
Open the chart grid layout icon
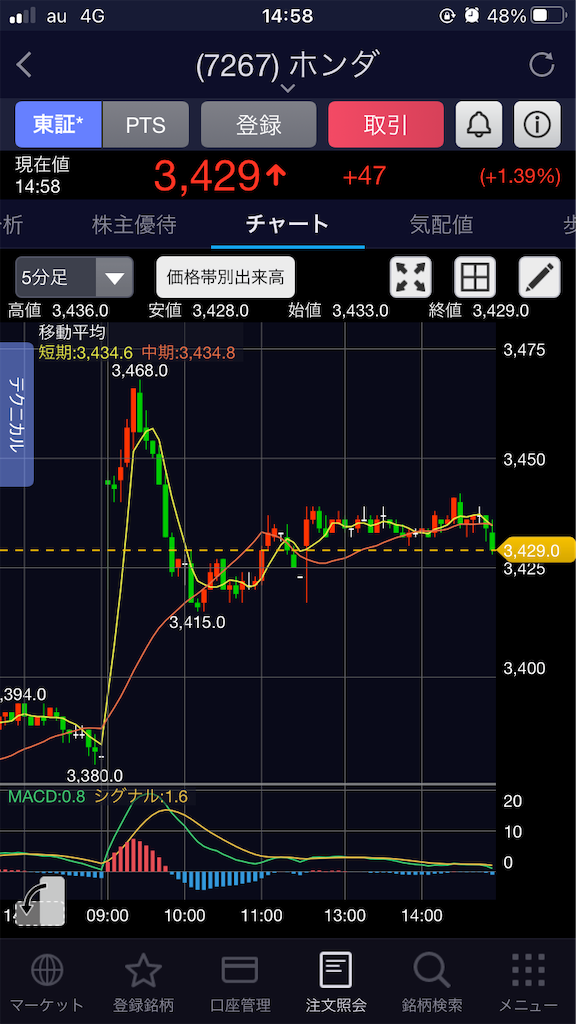(475, 278)
